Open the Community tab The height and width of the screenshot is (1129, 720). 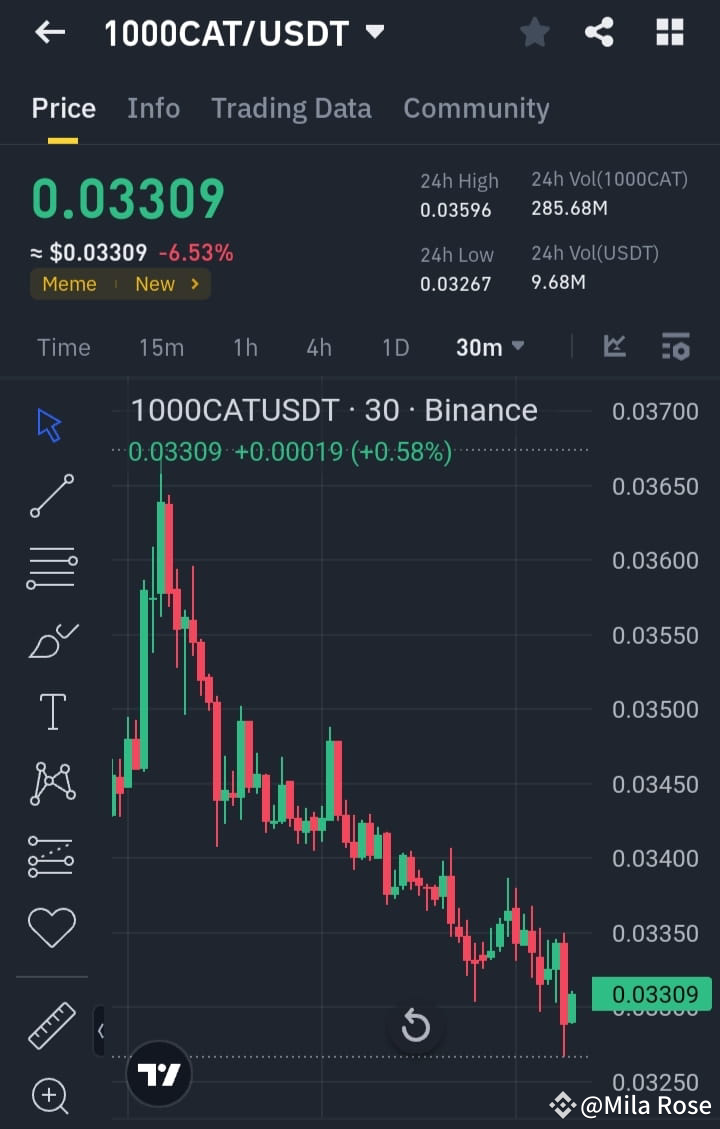click(476, 108)
